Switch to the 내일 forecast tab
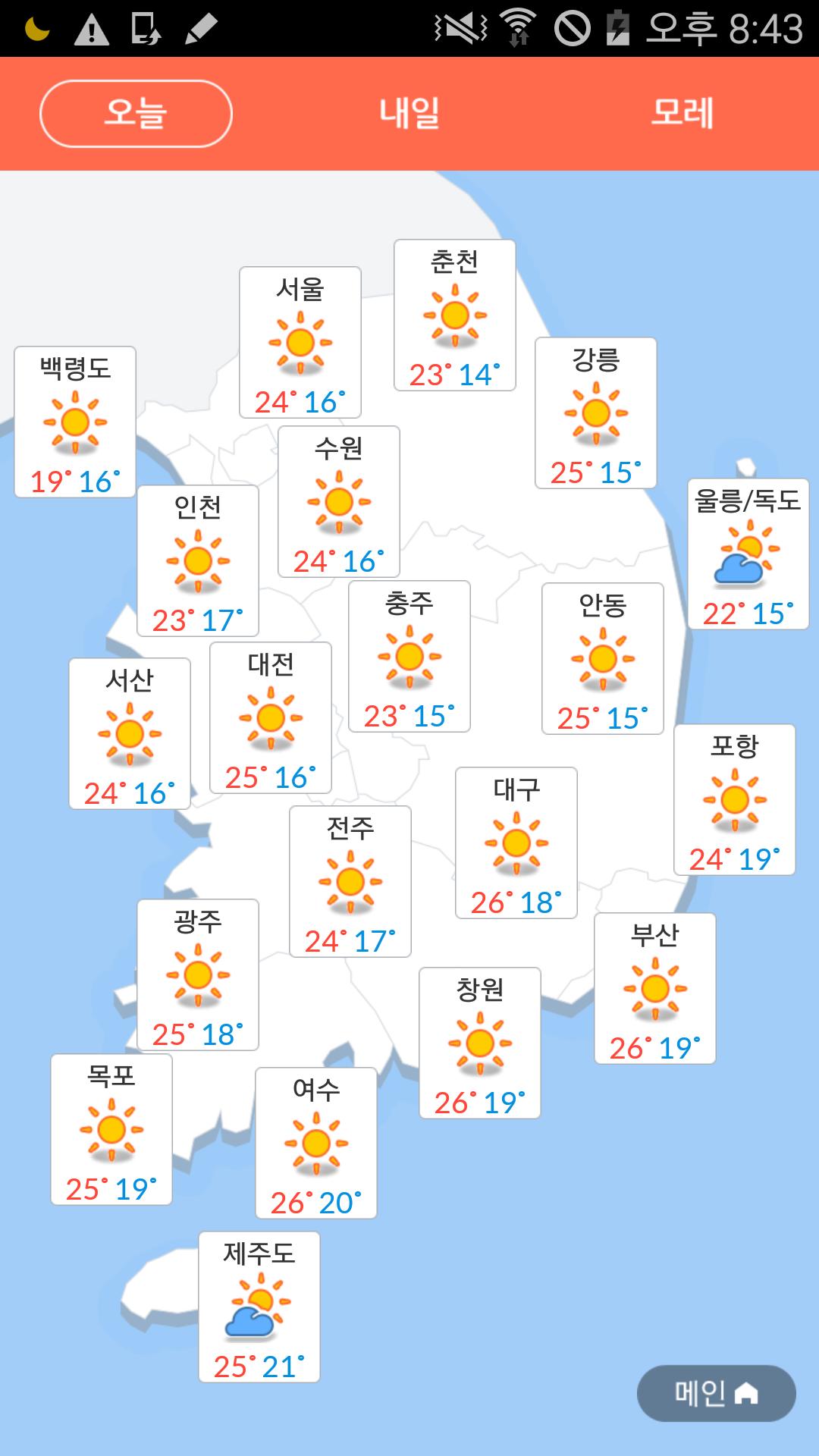This screenshot has width=819, height=1456. 409,114
